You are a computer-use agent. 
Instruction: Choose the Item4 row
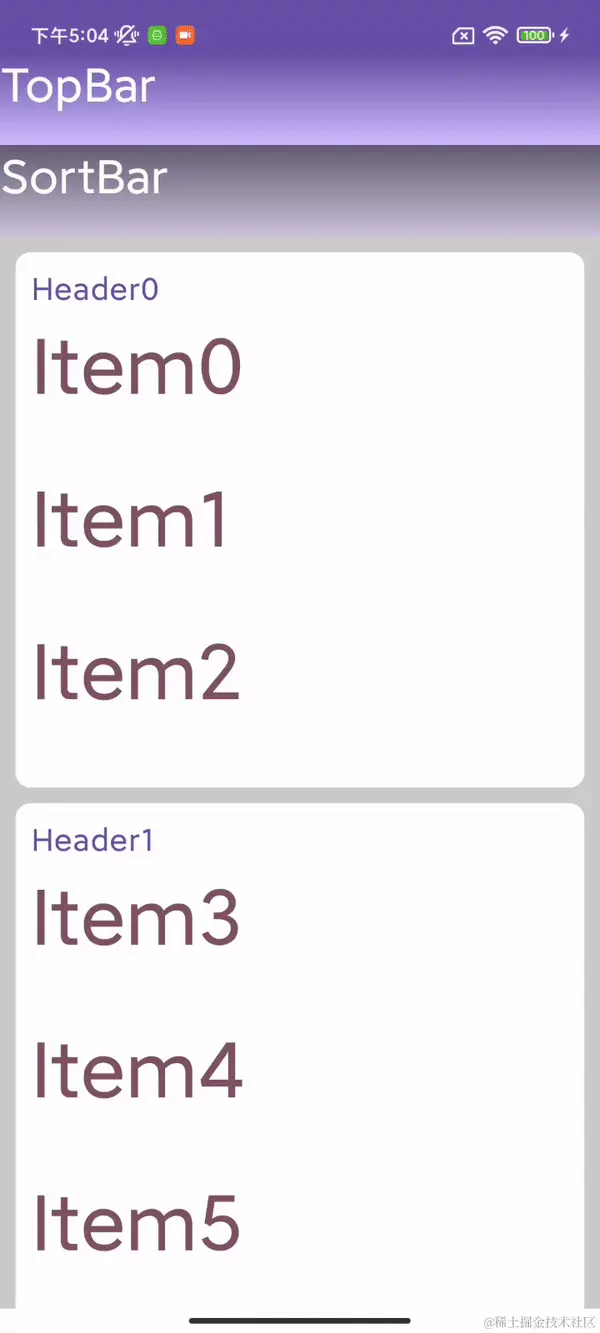[138, 1070]
